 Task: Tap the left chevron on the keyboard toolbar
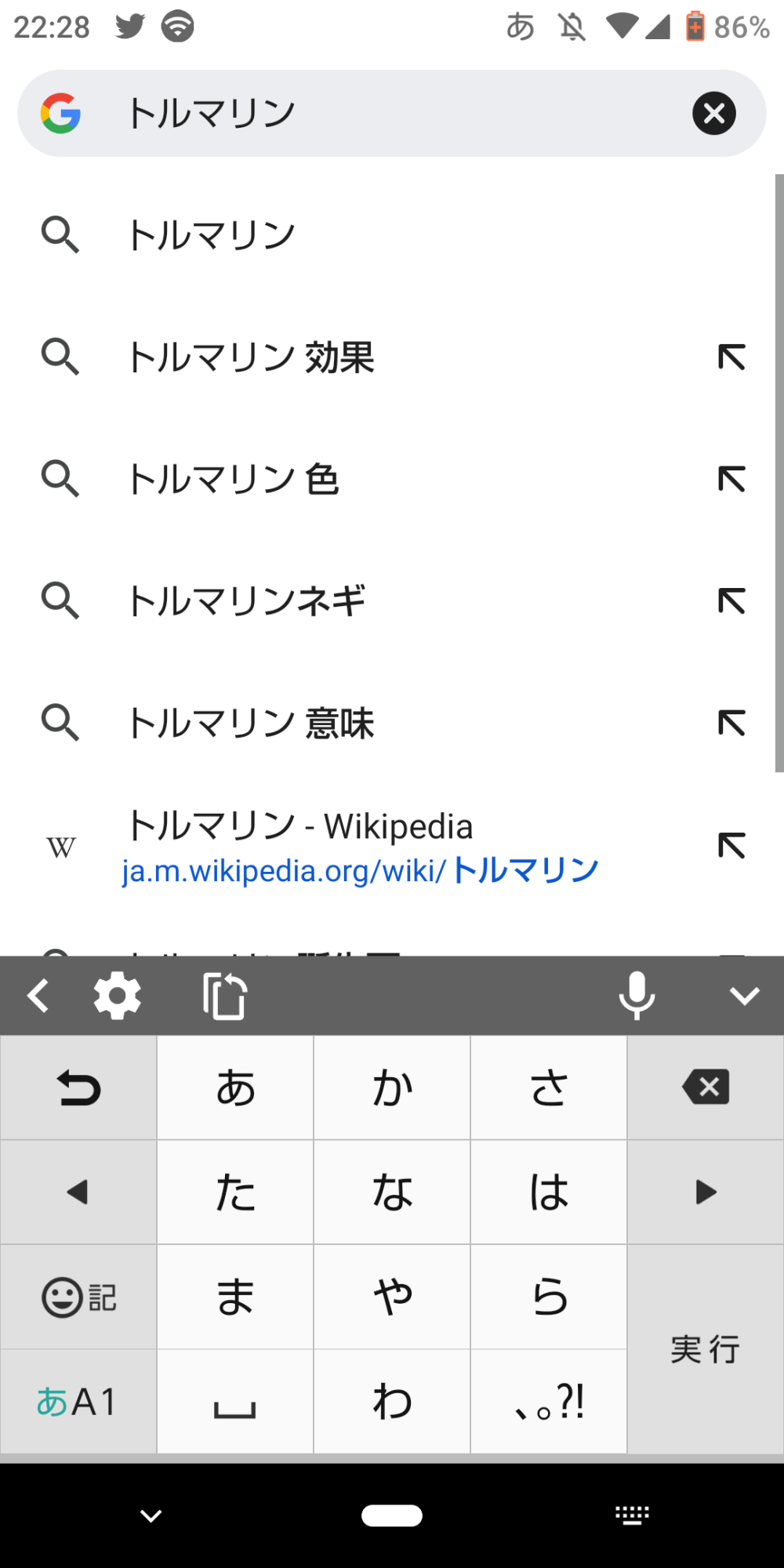coord(38,996)
